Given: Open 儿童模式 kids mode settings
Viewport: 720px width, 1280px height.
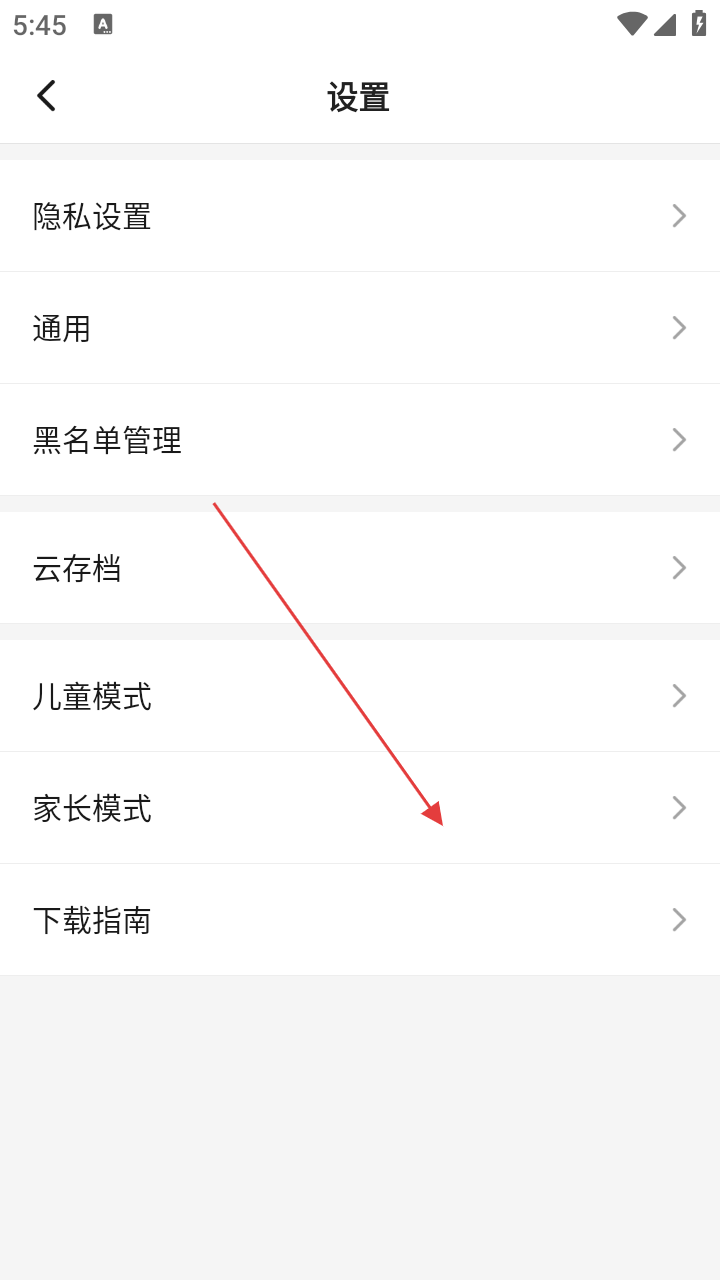Looking at the screenshot, I should [x=360, y=696].
